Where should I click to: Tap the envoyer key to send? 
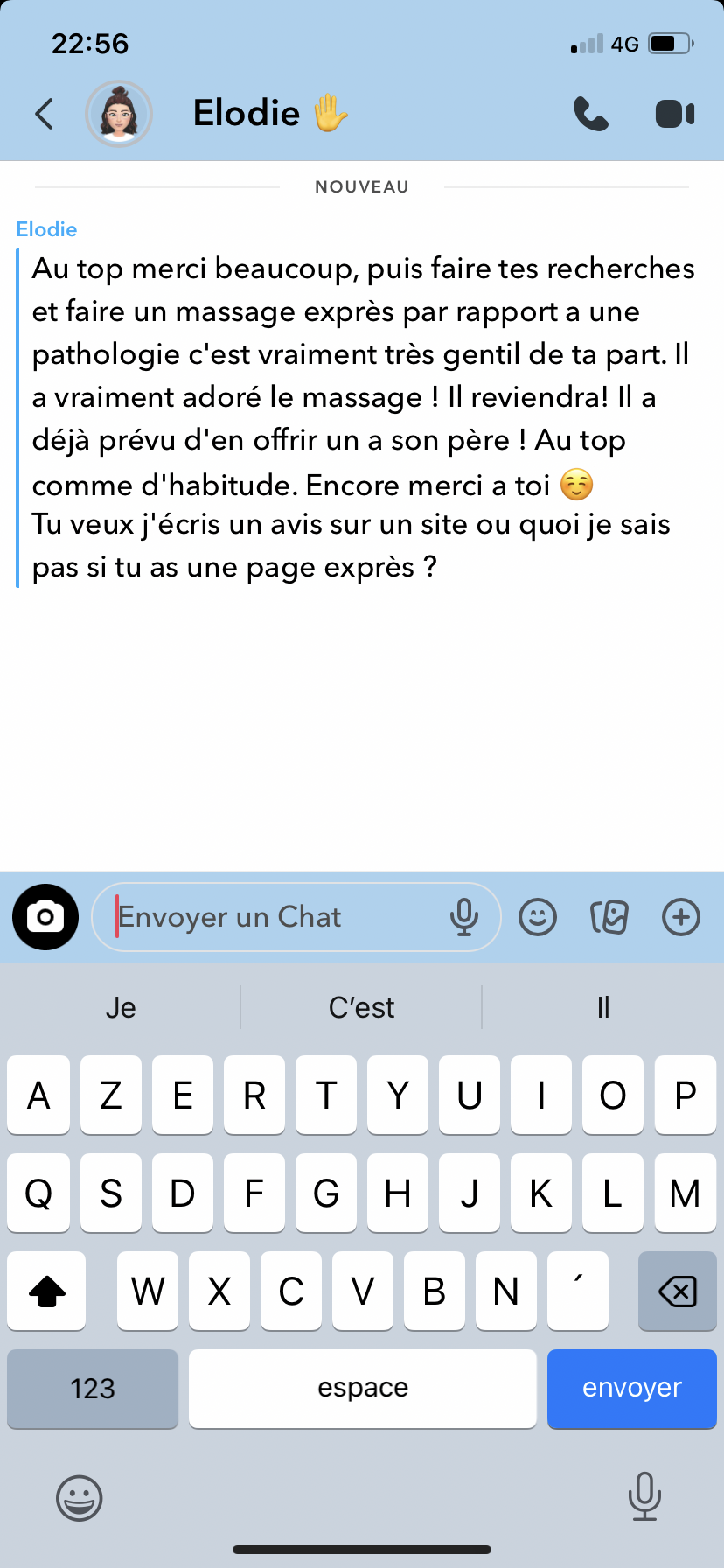click(x=631, y=1389)
